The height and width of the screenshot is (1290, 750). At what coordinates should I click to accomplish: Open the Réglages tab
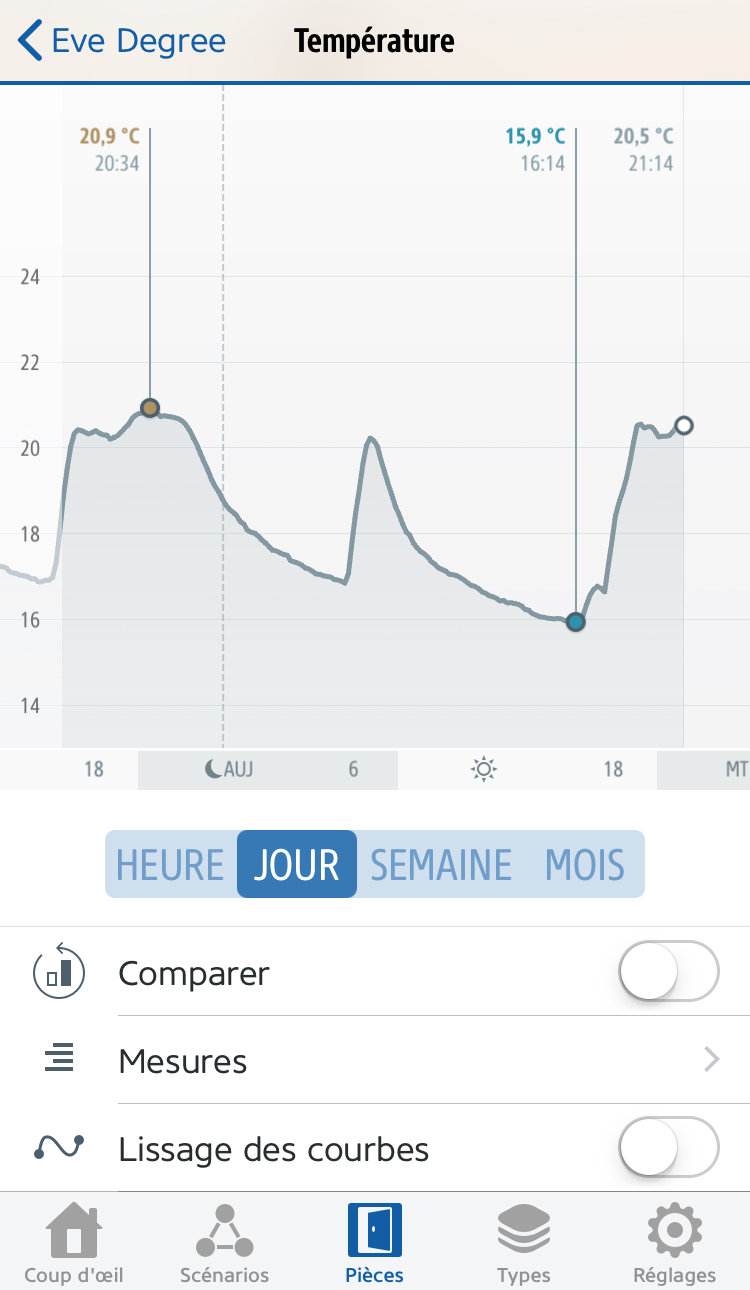(x=674, y=1243)
